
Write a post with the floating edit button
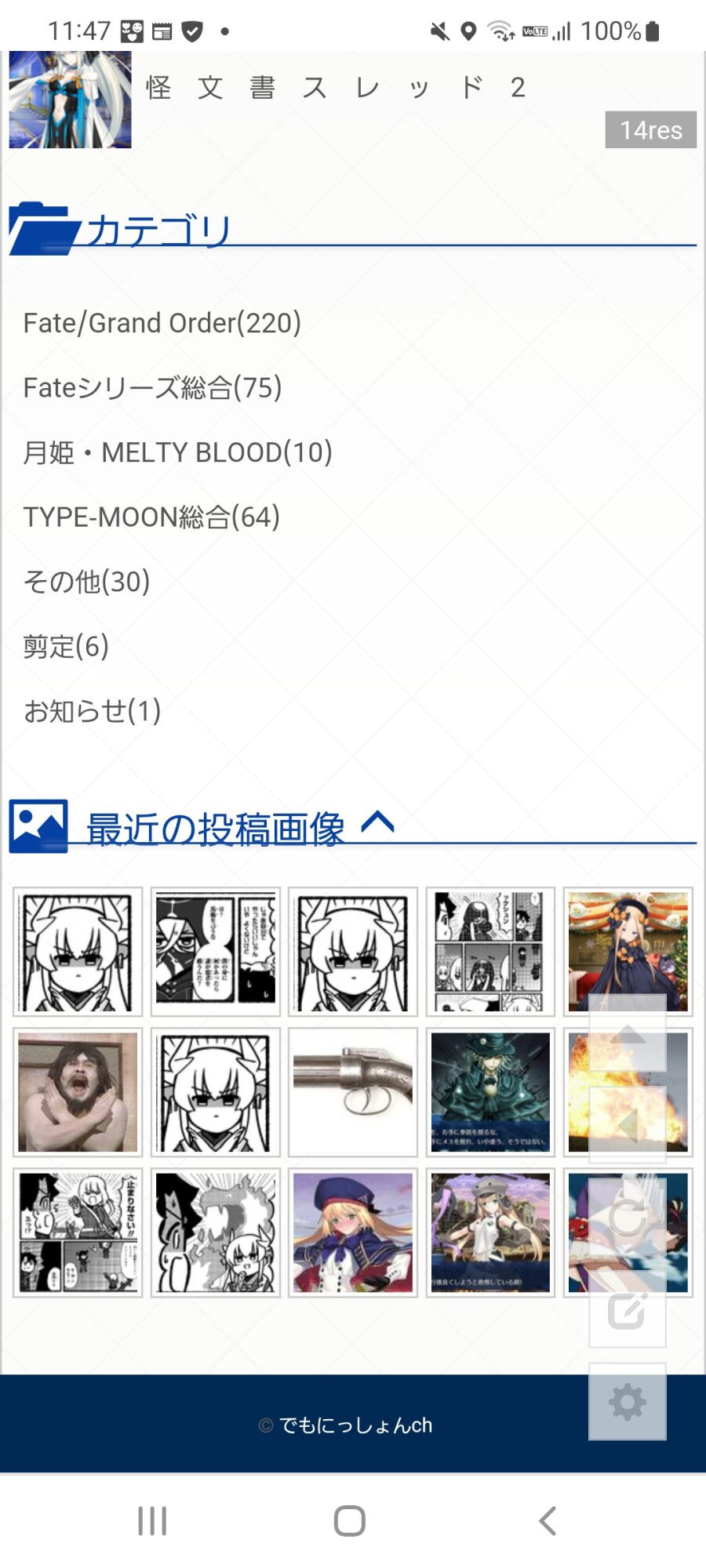628,1309
